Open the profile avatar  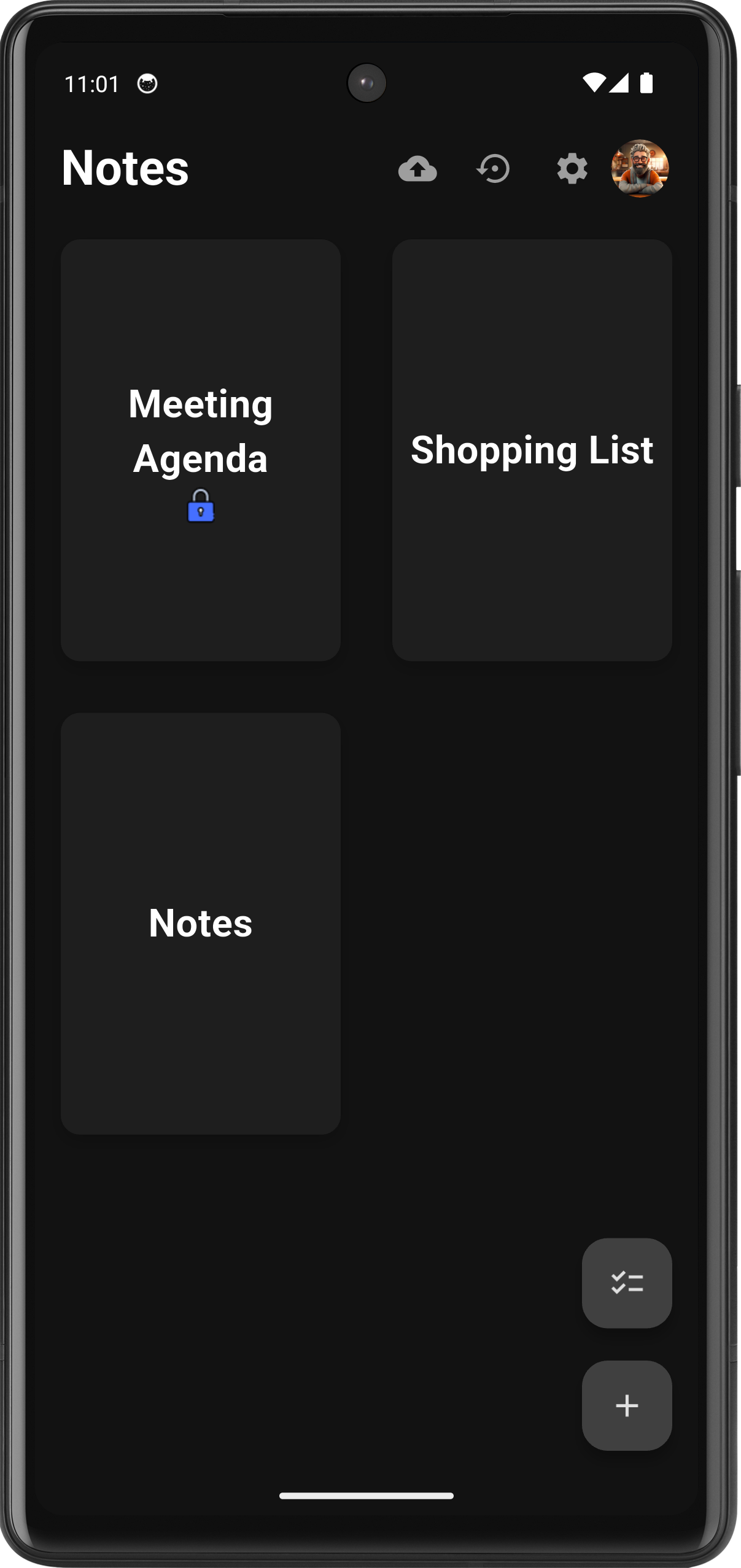(x=640, y=169)
